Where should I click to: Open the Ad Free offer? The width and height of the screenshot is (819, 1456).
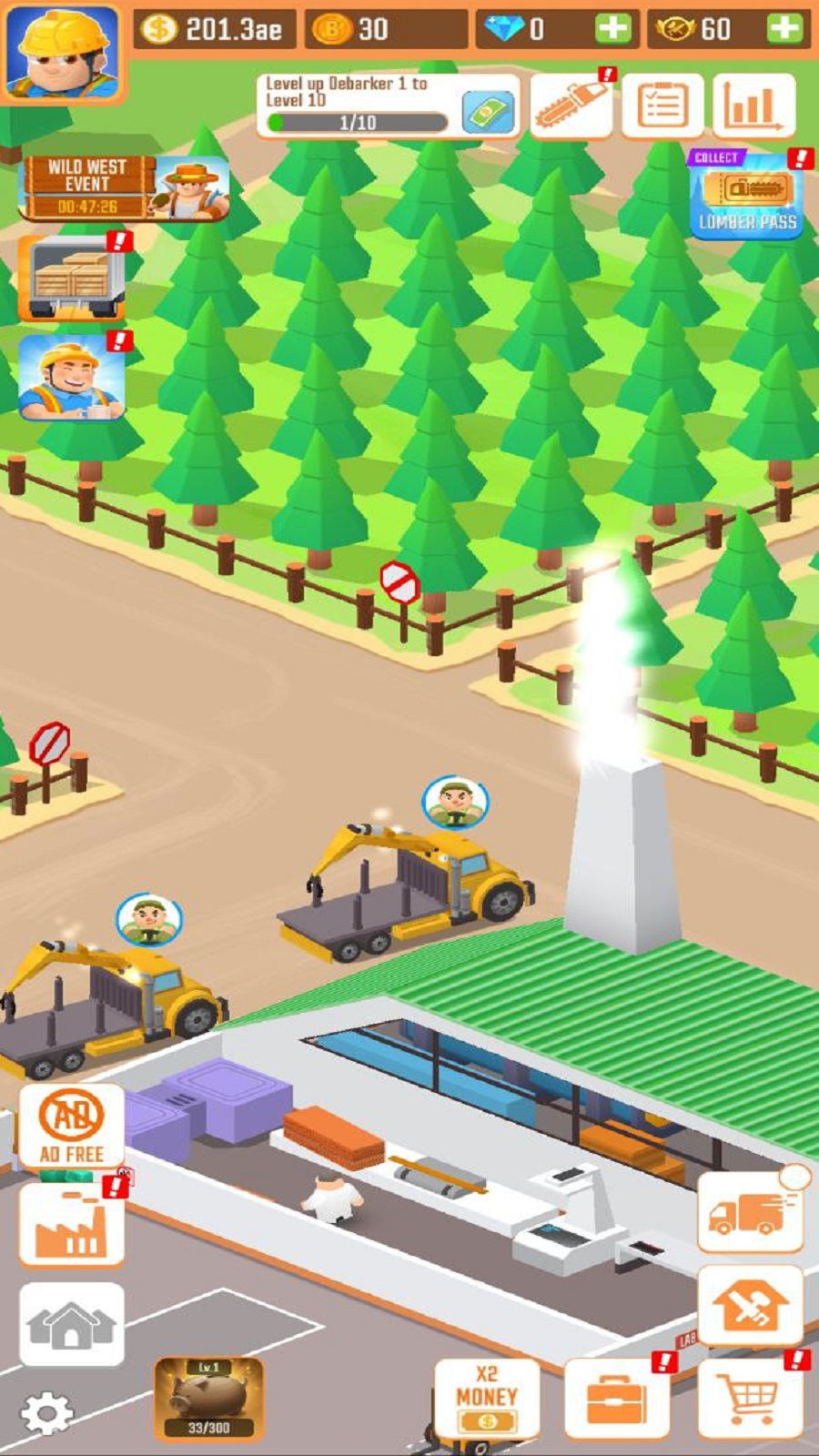[x=71, y=1127]
